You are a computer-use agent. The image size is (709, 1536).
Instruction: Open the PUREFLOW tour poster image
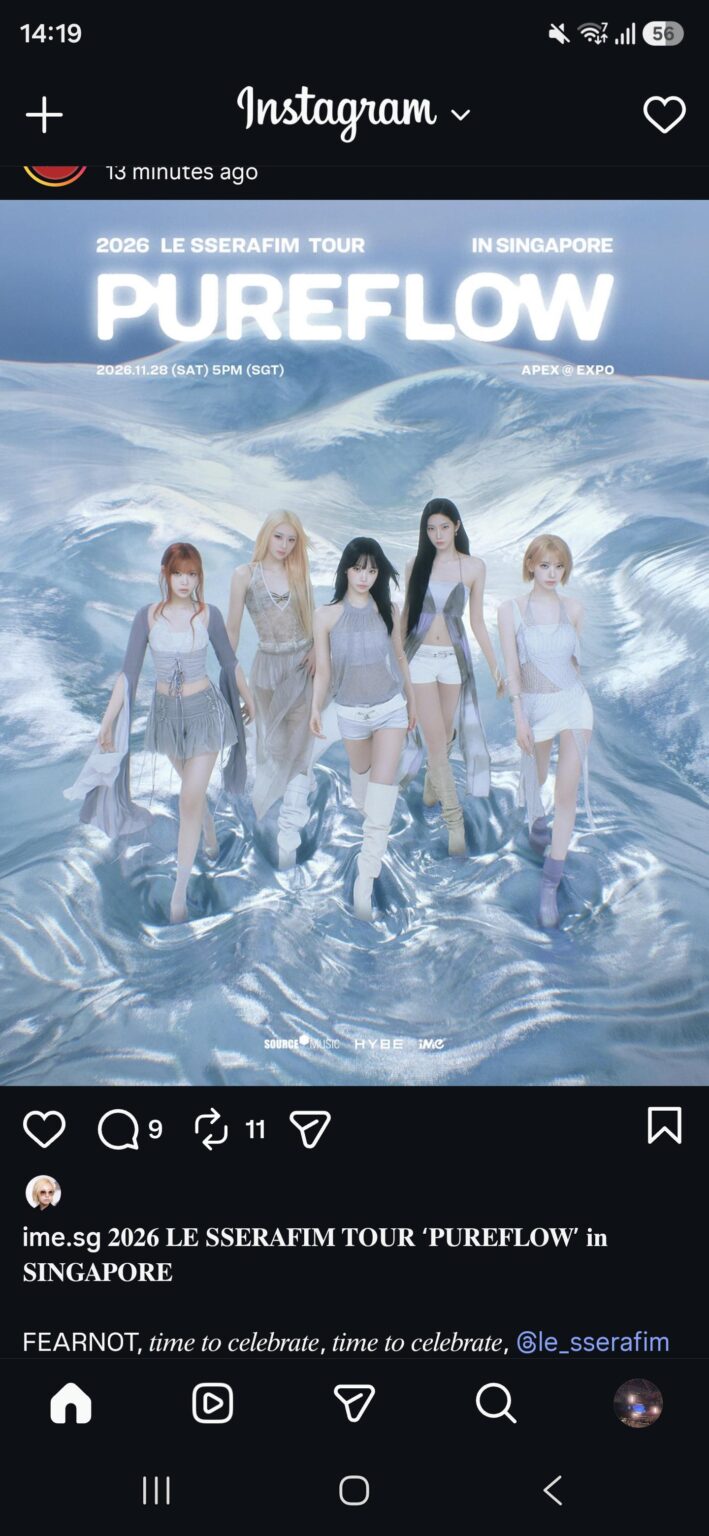coord(354,642)
